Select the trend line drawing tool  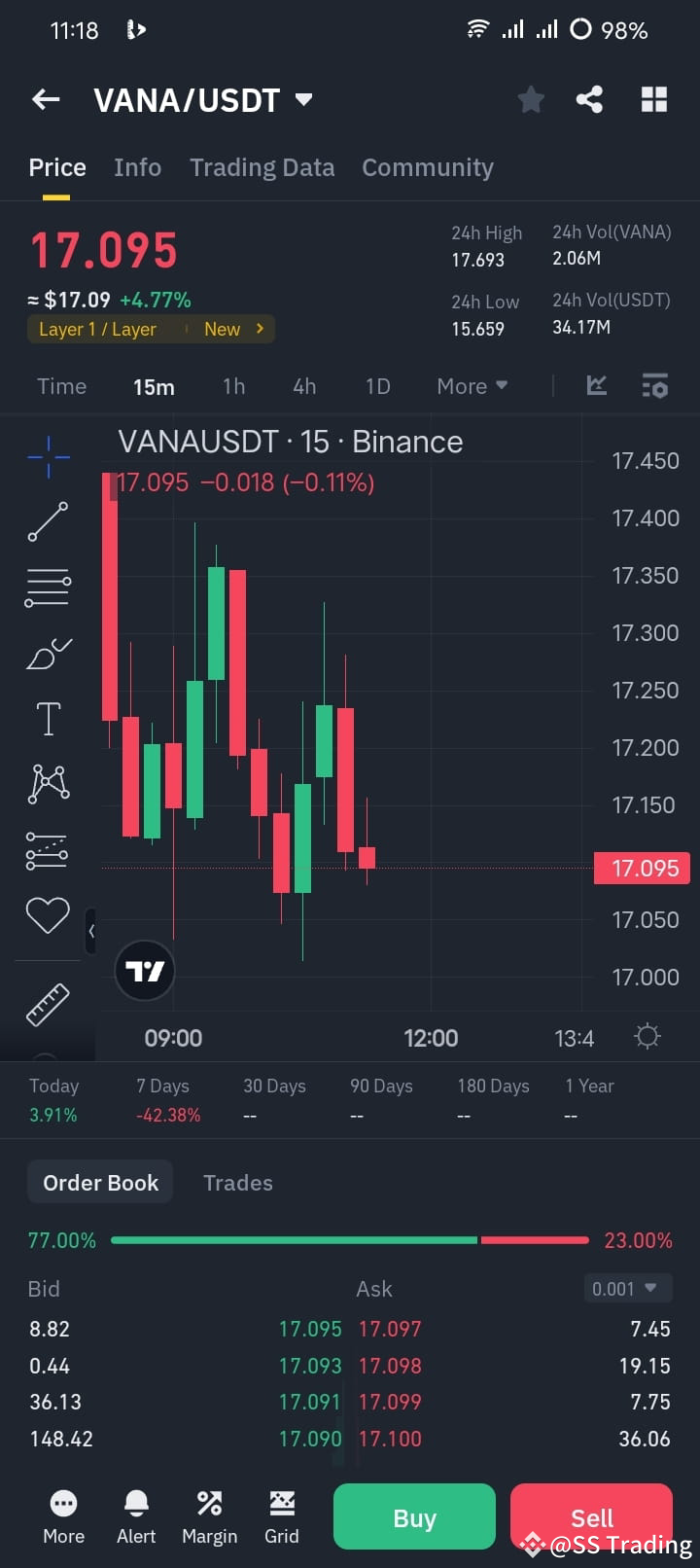[x=48, y=522]
